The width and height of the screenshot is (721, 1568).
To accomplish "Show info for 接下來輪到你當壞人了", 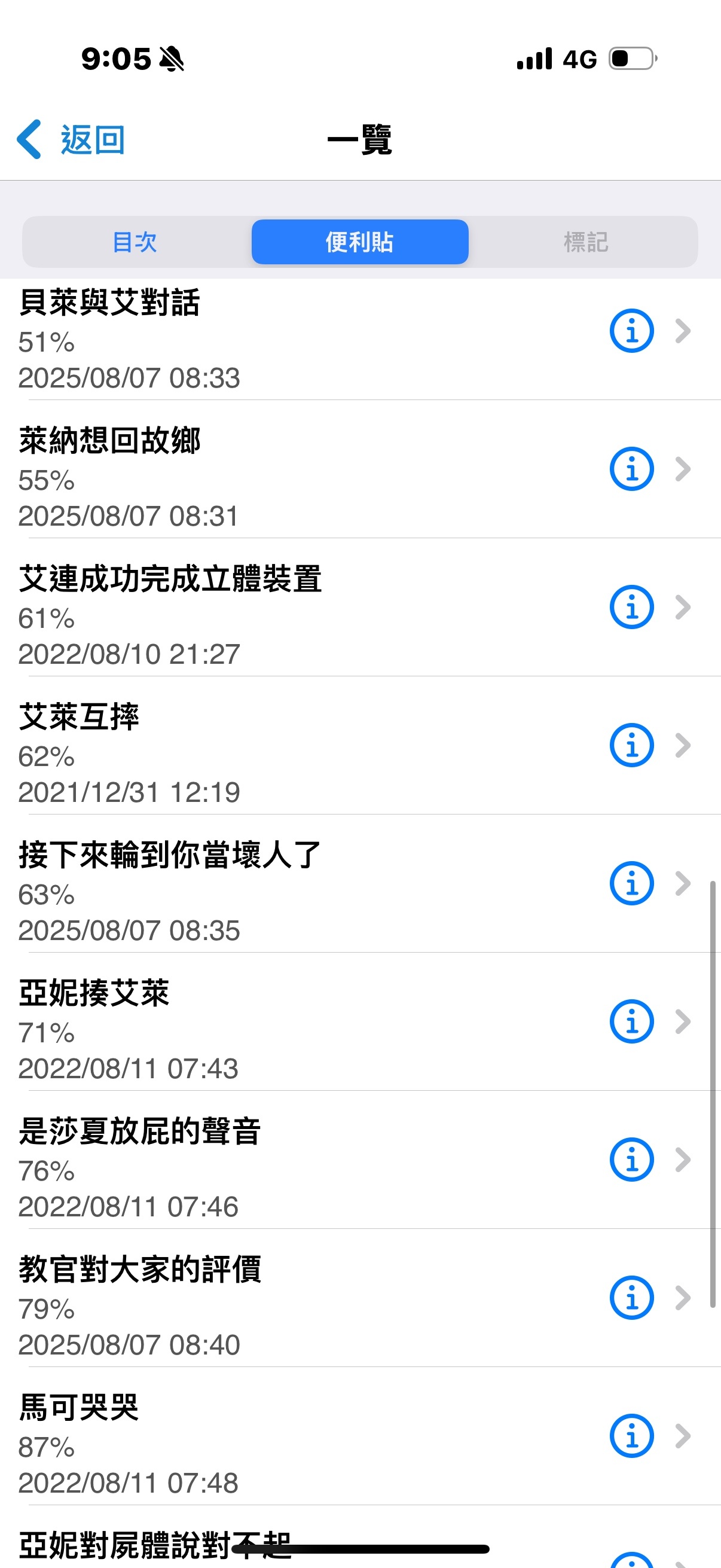I will (x=631, y=884).
